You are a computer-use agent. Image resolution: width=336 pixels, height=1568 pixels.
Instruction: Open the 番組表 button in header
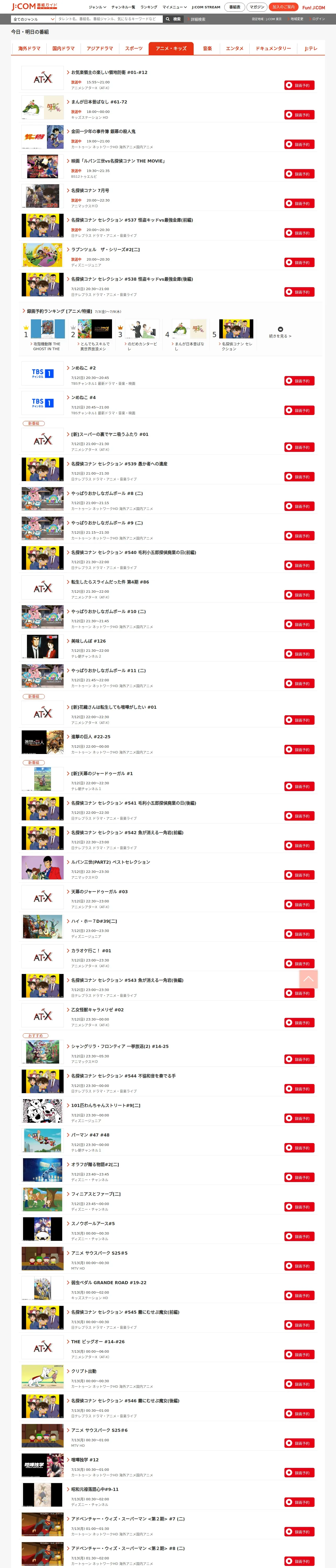(x=235, y=7)
